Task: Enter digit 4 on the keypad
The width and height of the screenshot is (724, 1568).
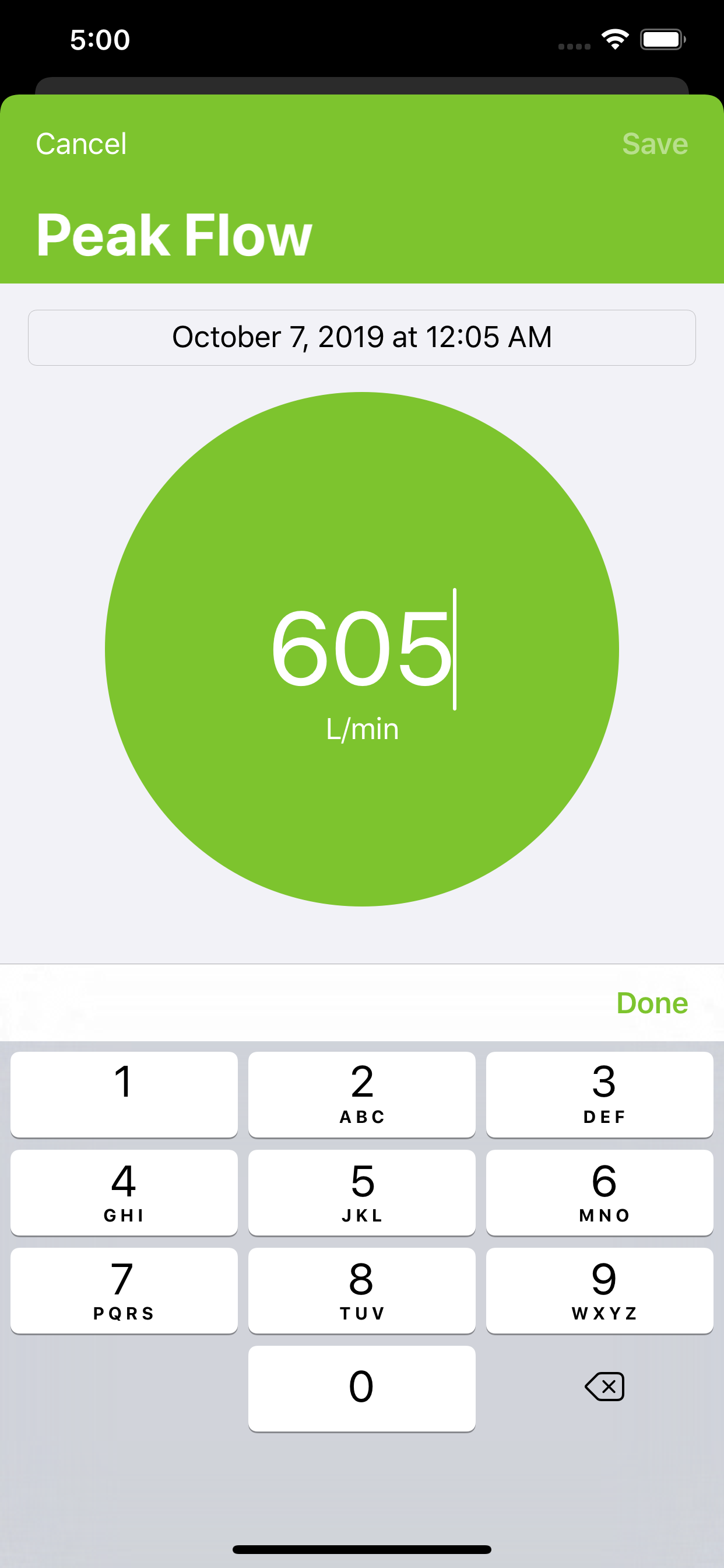Action: pyautogui.click(x=124, y=1192)
